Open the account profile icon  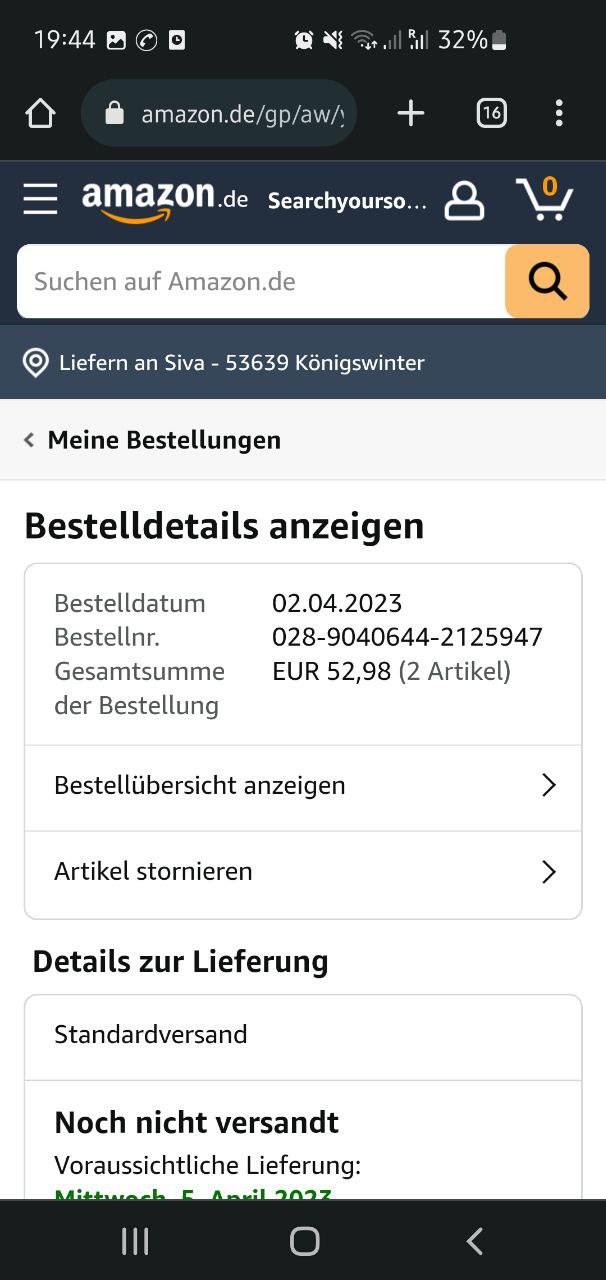[464, 200]
